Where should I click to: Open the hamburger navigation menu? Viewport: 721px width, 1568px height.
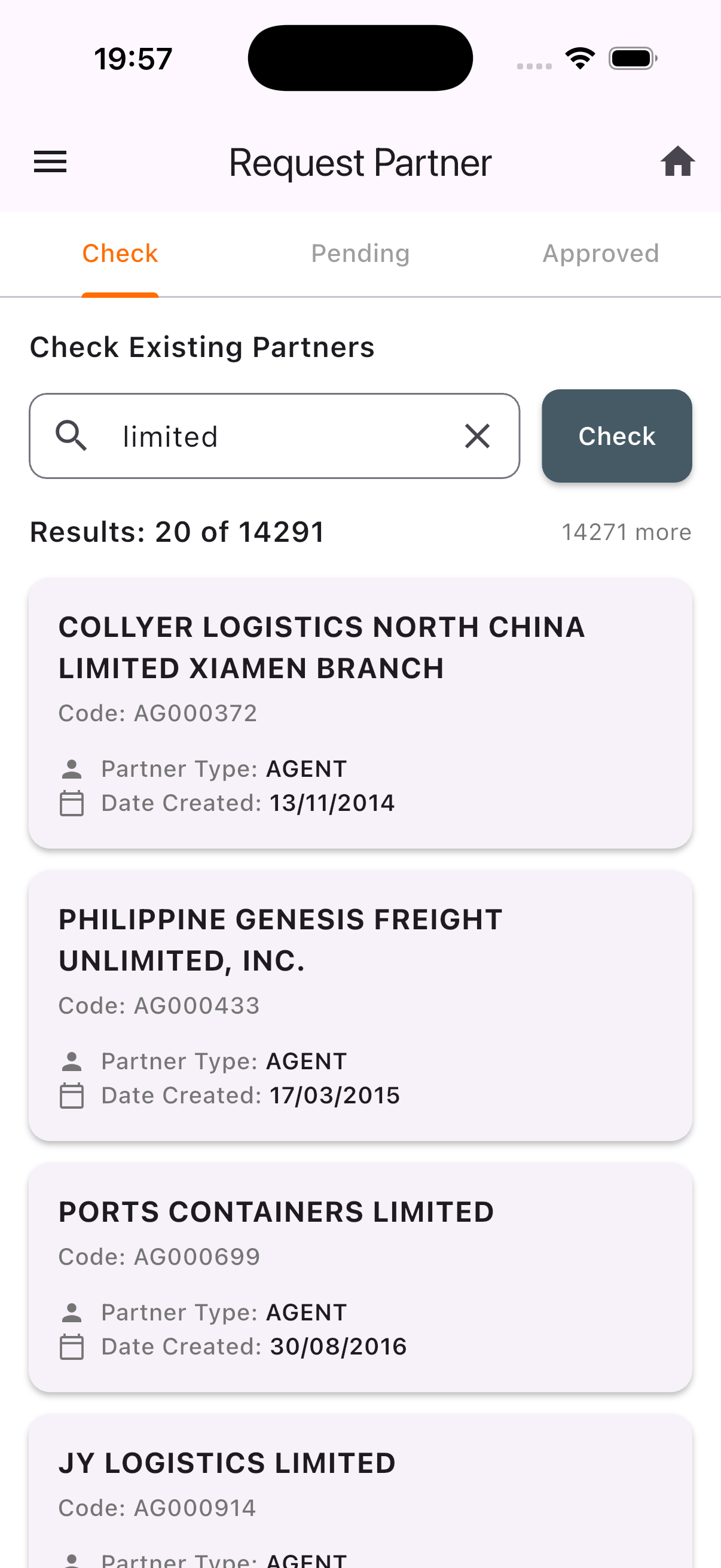(49, 161)
